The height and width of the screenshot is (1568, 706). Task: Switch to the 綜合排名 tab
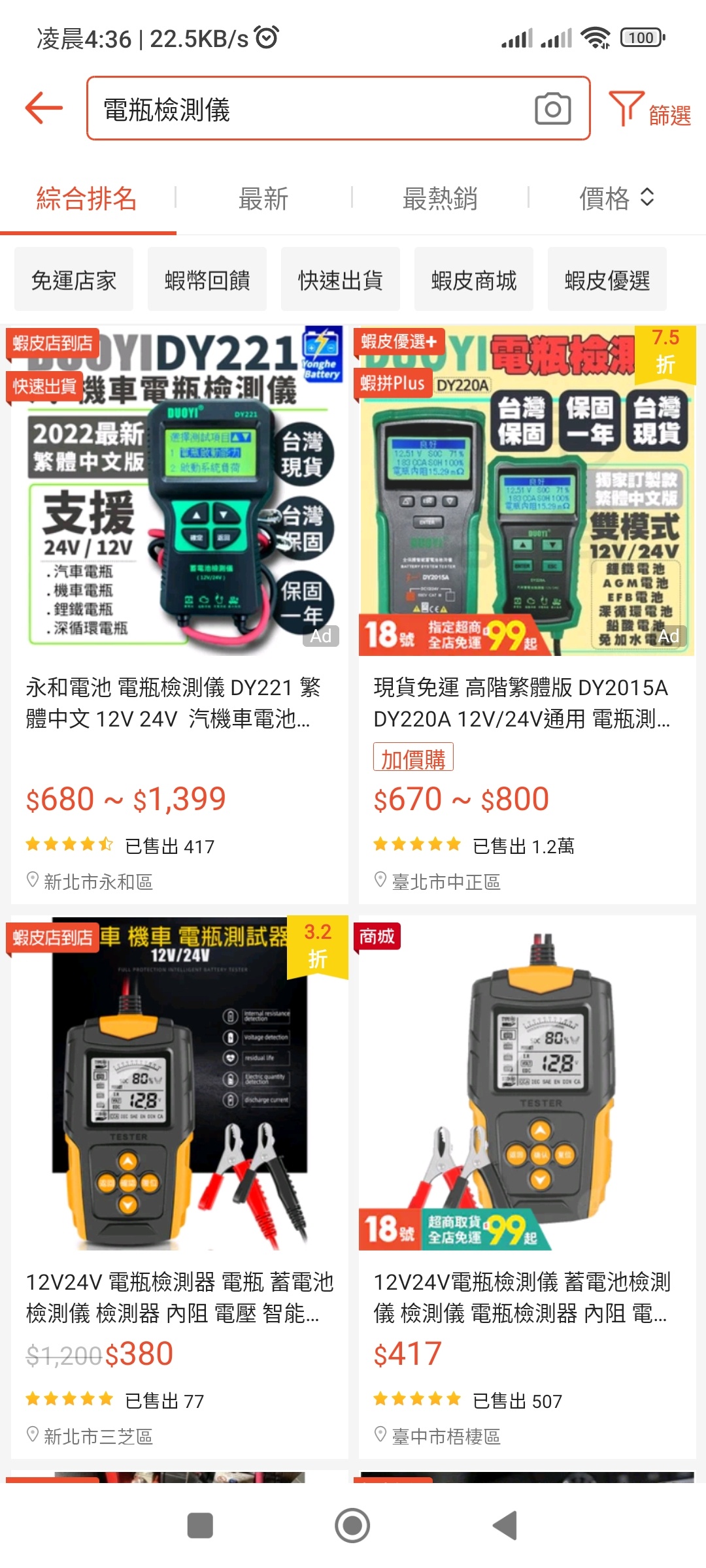pos(87,199)
